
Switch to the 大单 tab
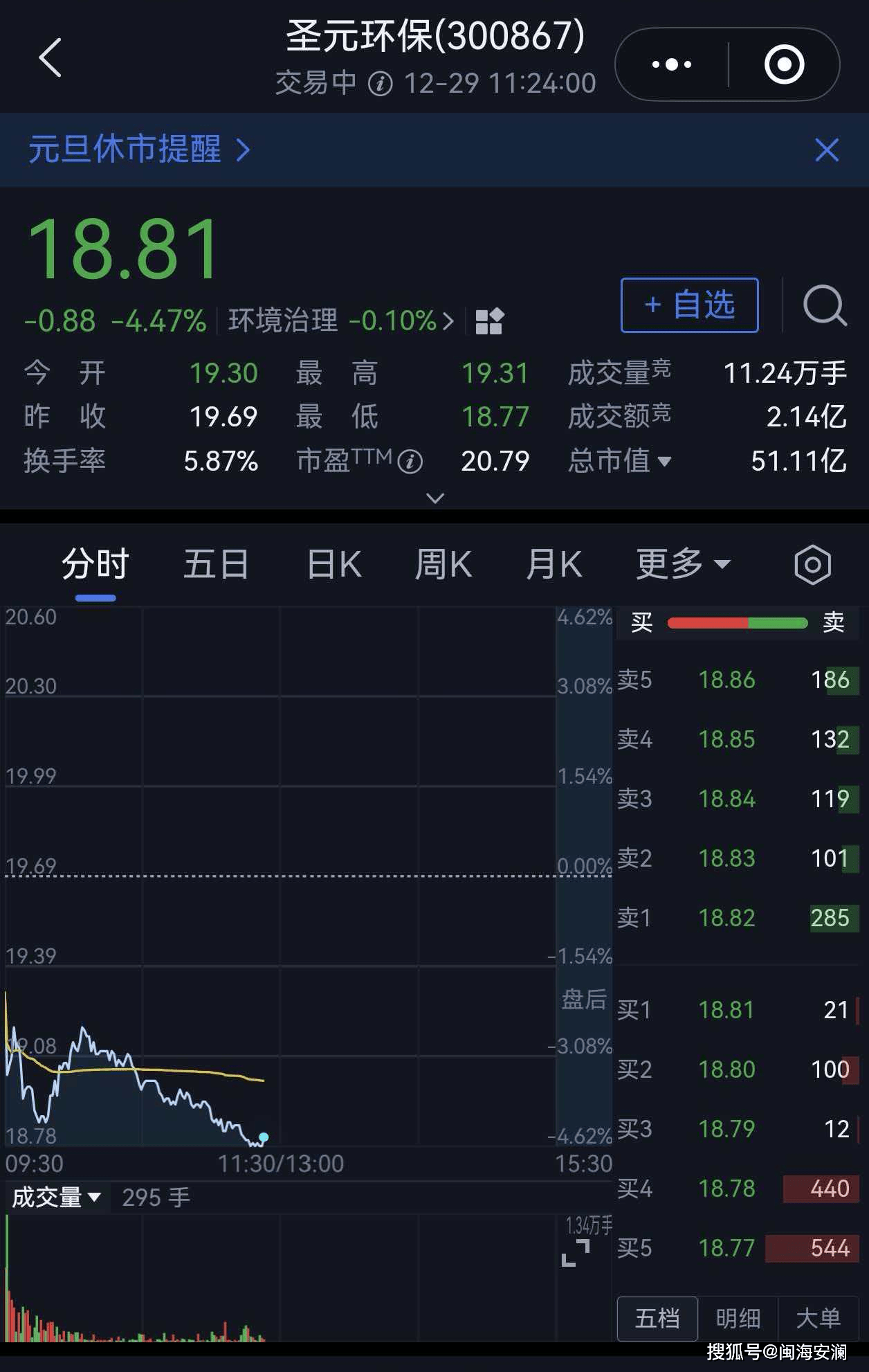point(818,1318)
